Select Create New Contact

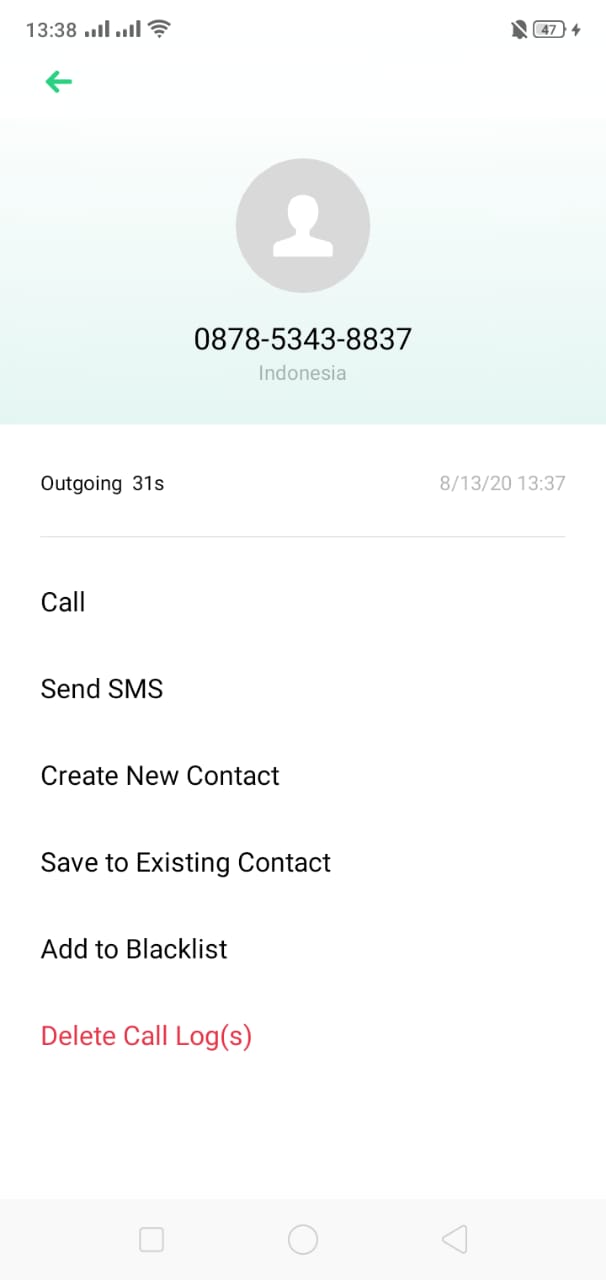160,776
